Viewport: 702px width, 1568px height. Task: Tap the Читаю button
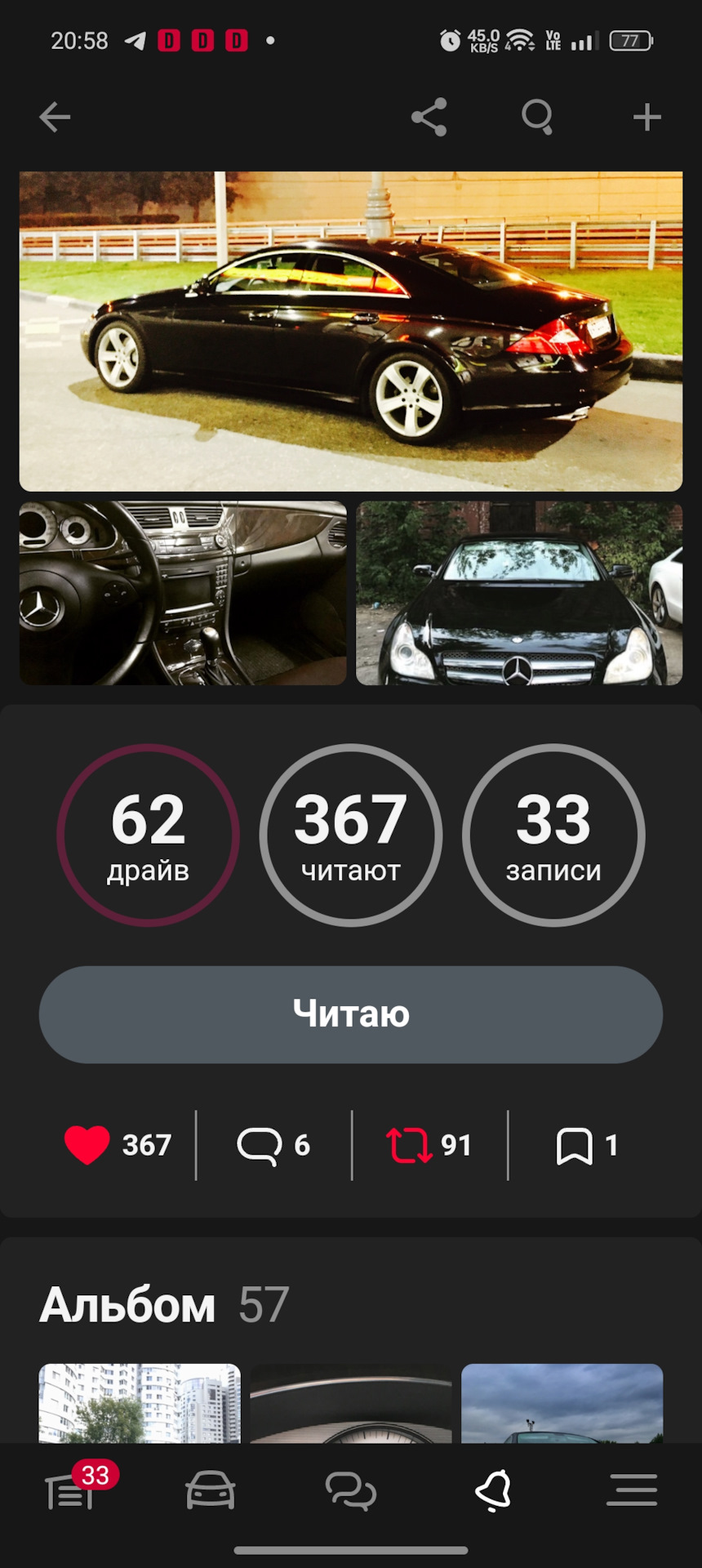pyautogui.click(x=351, y=1014)
